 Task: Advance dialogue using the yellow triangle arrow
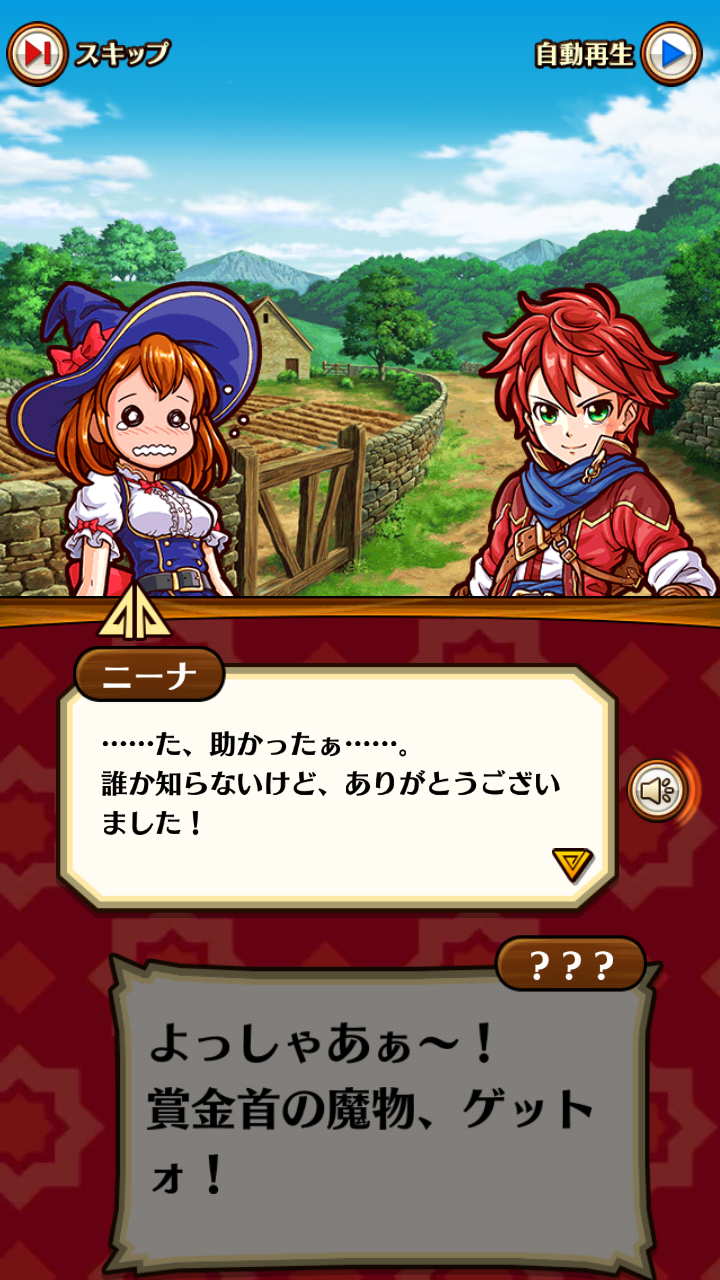click(x=572, y=864)
